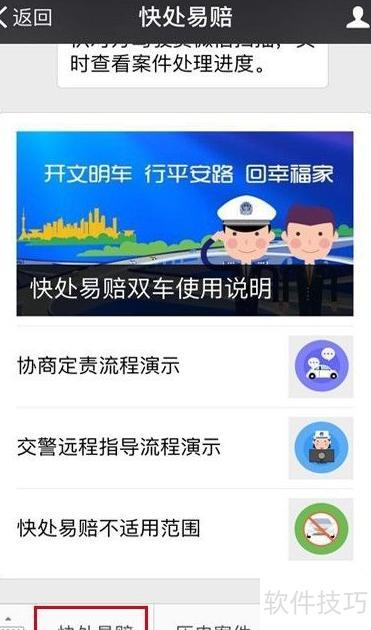The width and height of the screenshot is (371, 630).
Task: Switch to the keyboard input icon
Action: pyautogui.click(x=13, y=622)
